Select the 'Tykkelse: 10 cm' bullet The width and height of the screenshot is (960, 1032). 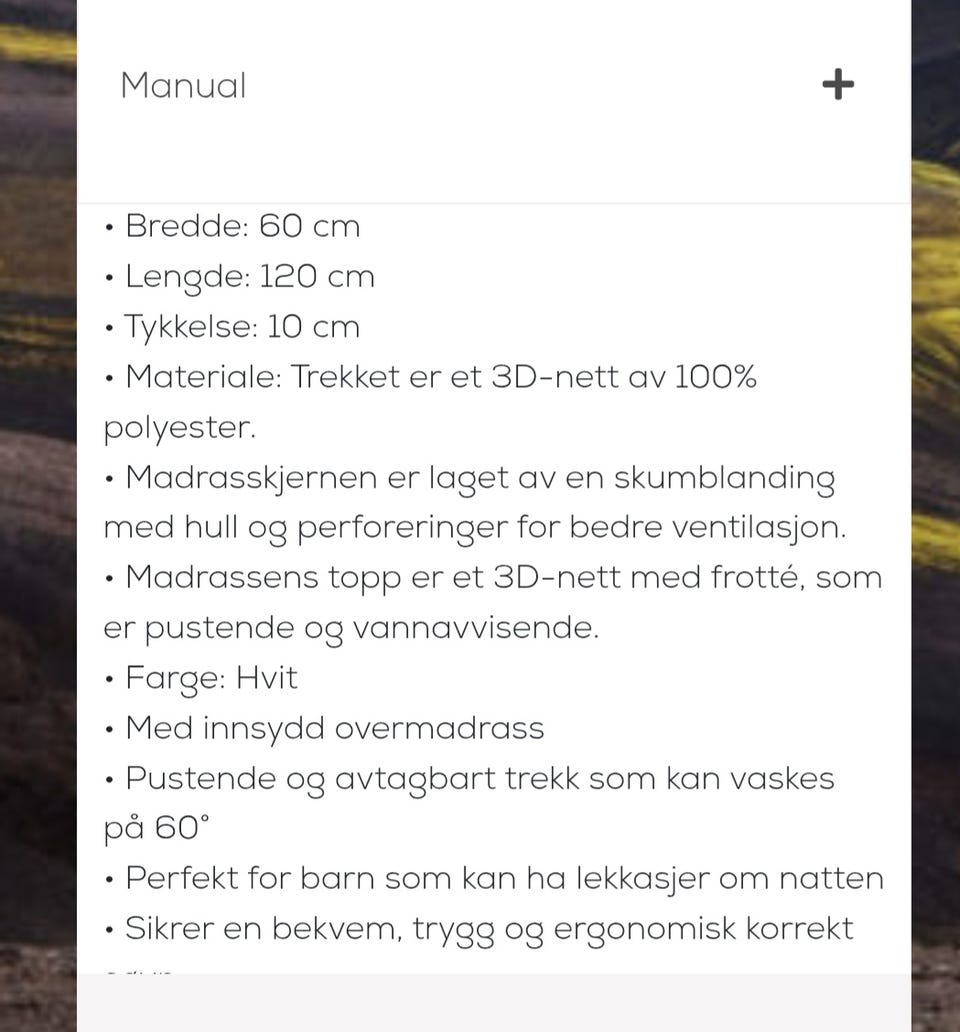tap(240, 326)
